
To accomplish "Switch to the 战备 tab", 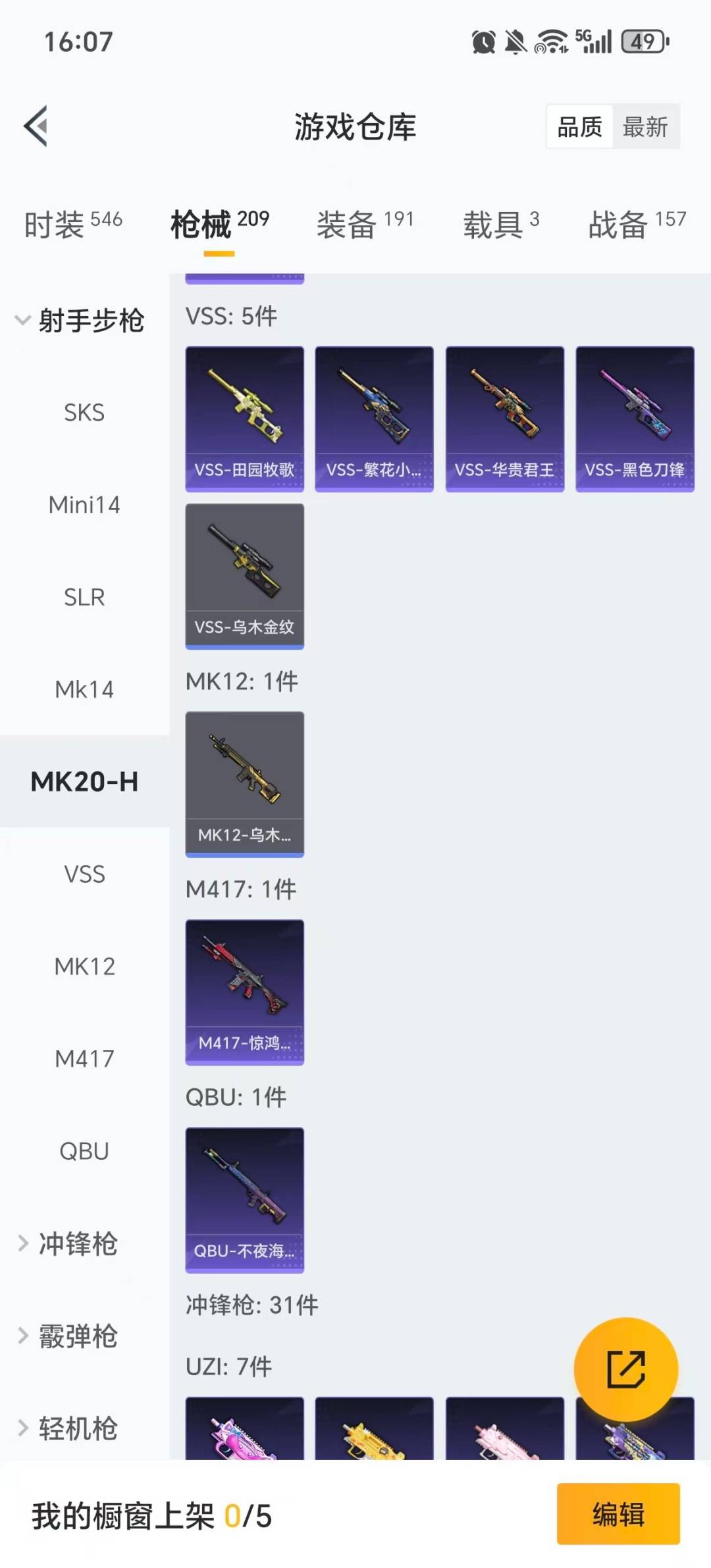I will tap(637, 224).
